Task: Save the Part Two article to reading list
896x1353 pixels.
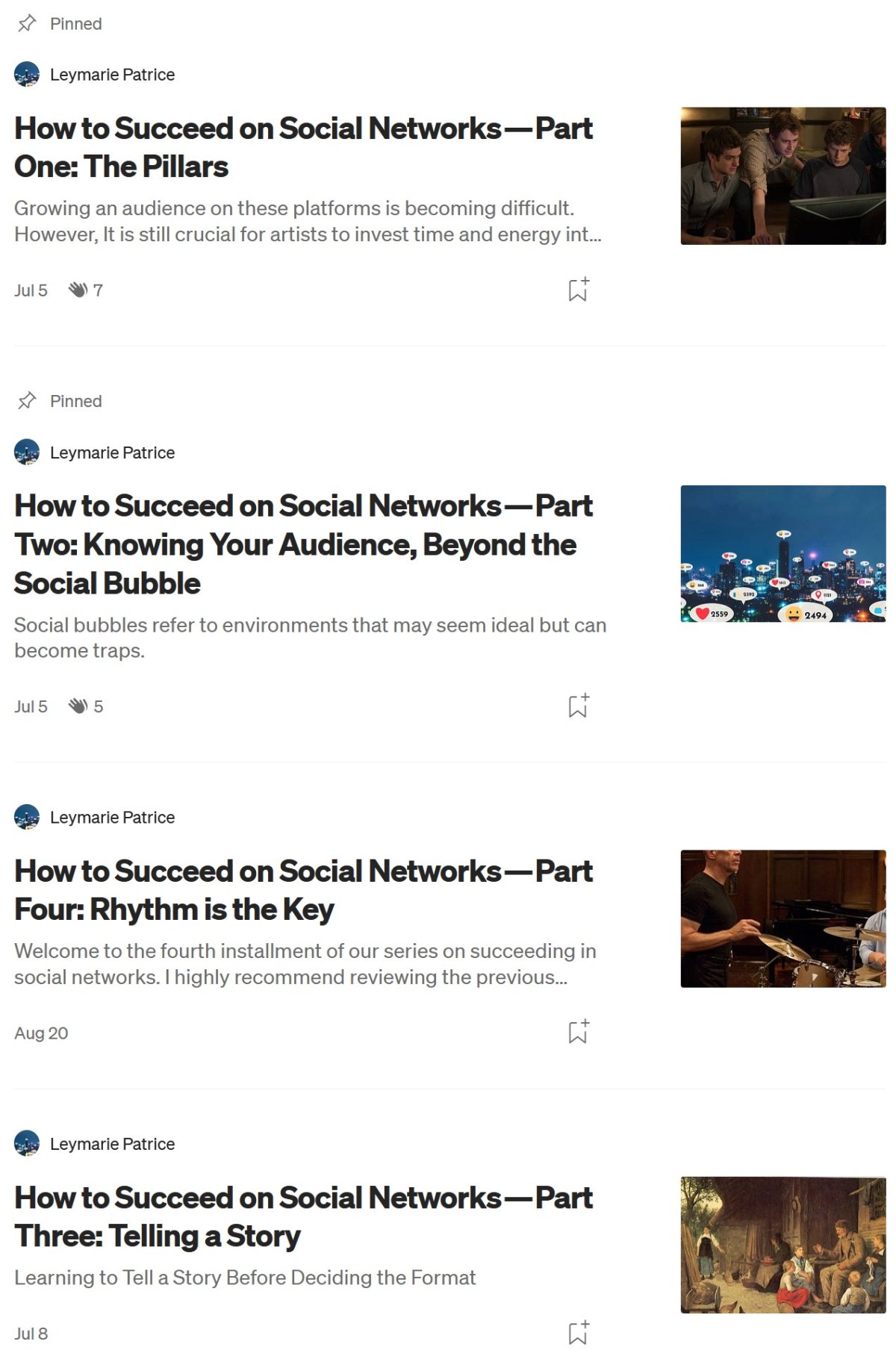Action: (x=578, y=706)
